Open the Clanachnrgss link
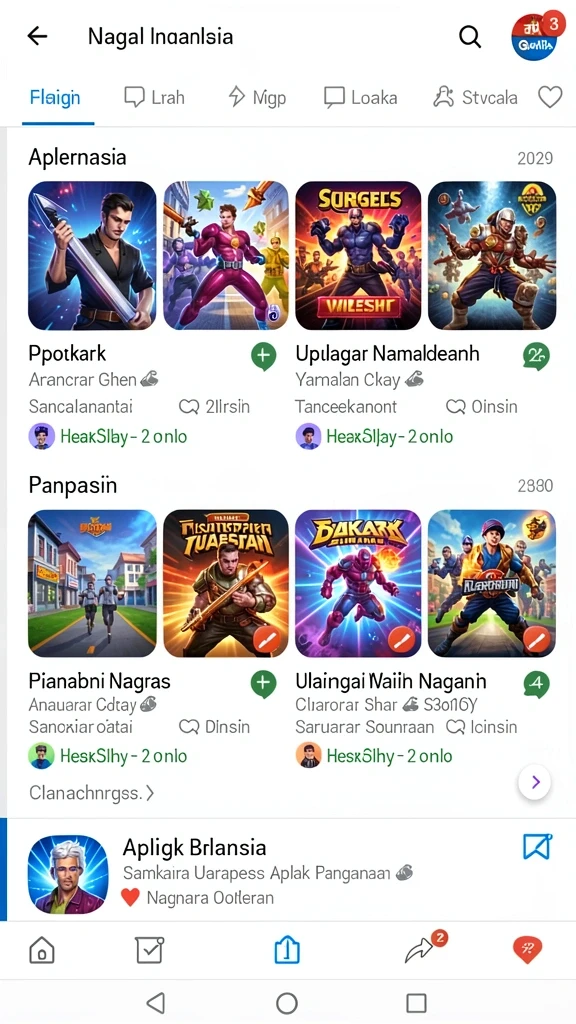576x1024 pixels. pyautogui.click(x=91, y=793)
